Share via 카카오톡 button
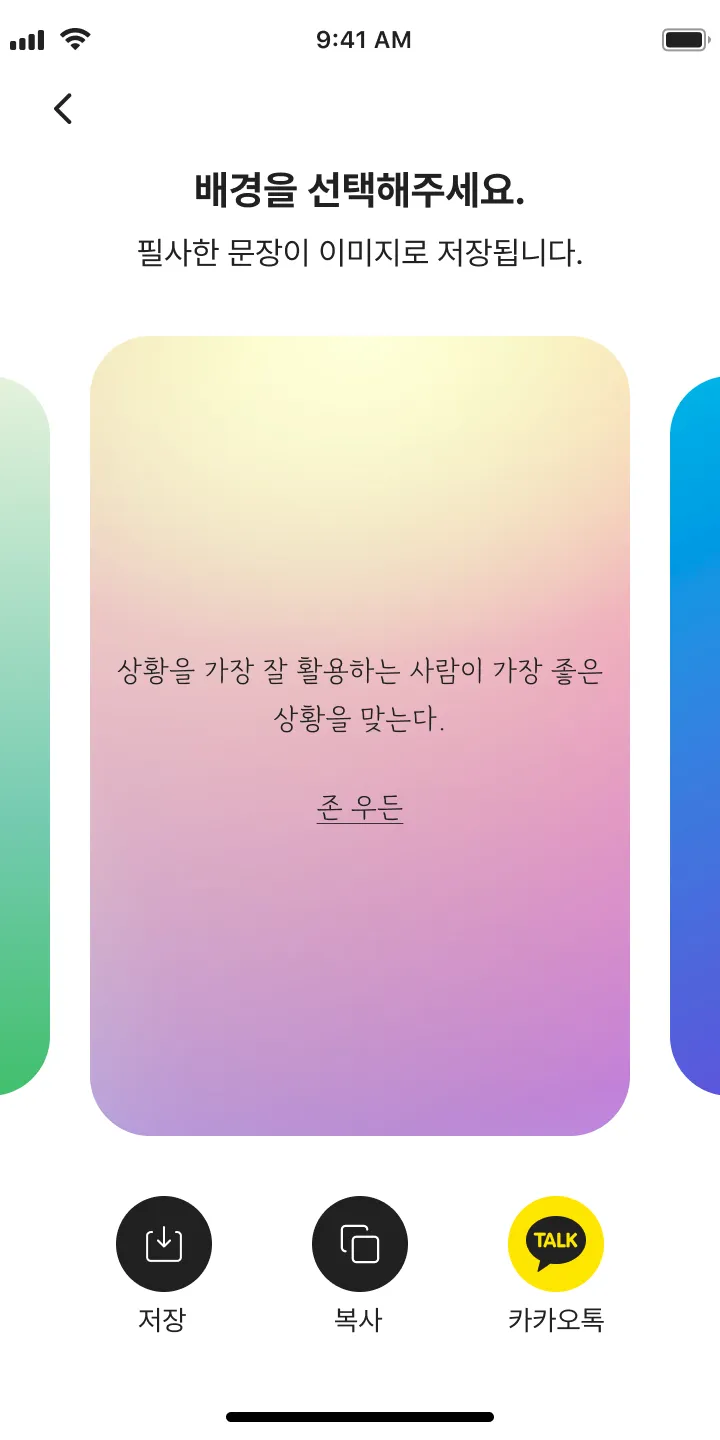The image size is (720, 1440). point(555,1244)
